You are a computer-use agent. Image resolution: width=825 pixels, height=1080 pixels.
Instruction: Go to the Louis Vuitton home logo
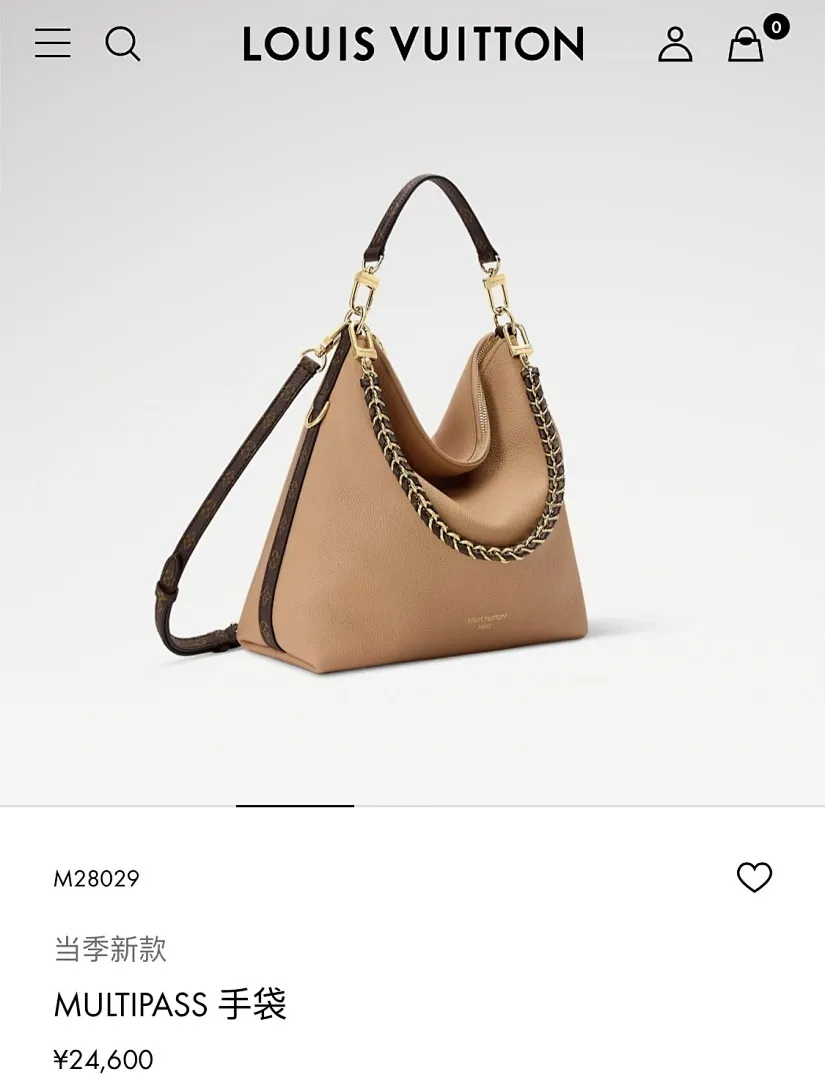pyautogui.click(x=413, y=44)
